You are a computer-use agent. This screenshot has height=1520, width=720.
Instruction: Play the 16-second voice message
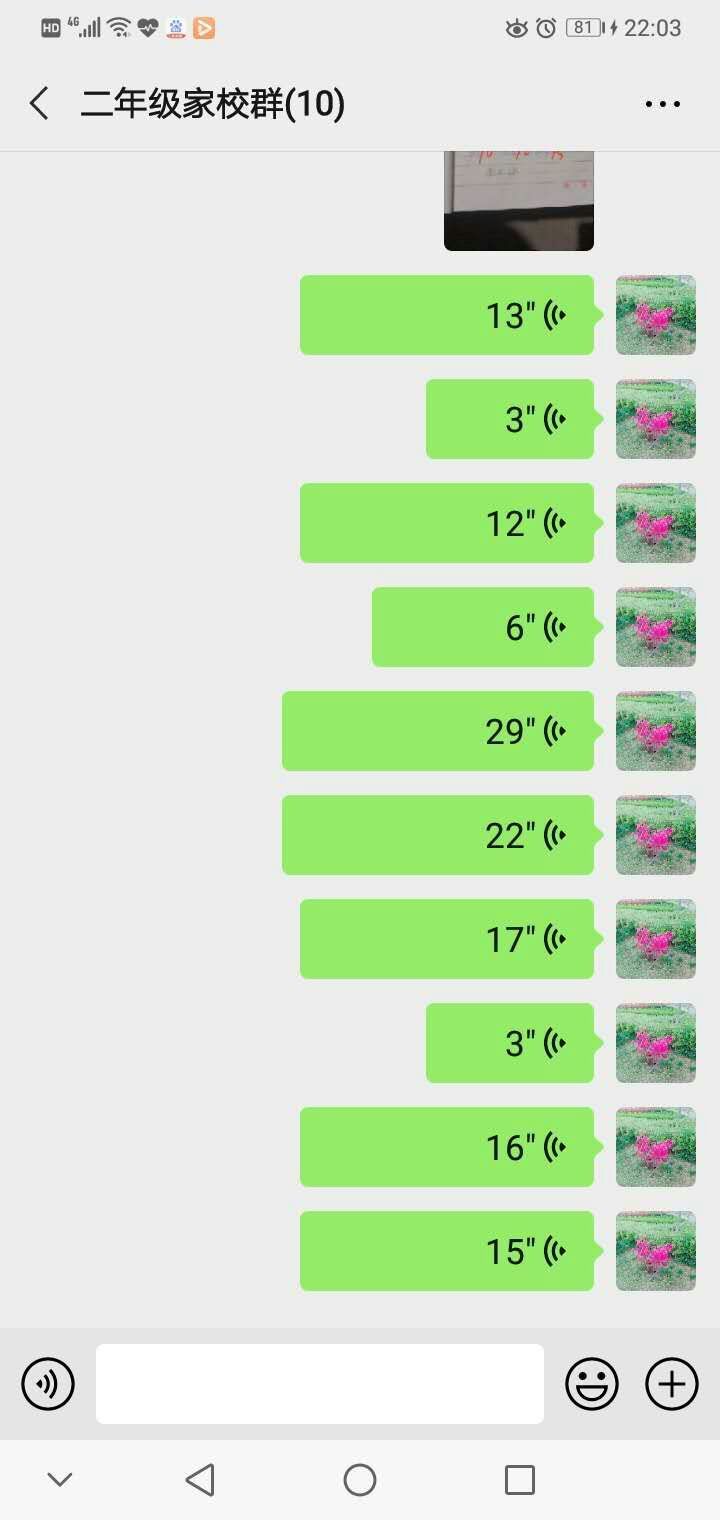click(x=447, y=1147)
